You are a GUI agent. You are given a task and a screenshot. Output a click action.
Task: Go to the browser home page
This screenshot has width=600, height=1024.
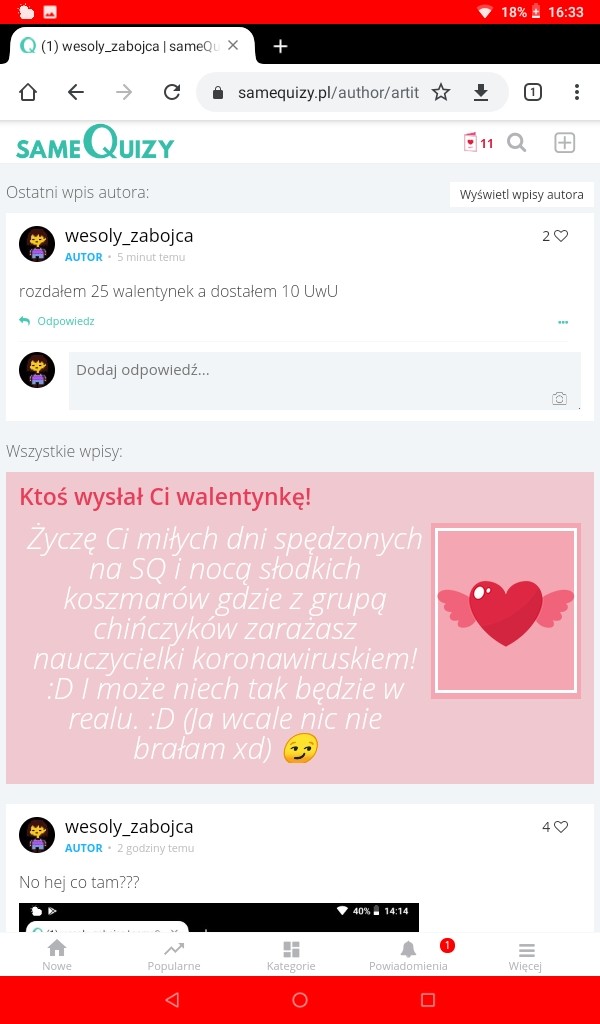tap(28, 92)
